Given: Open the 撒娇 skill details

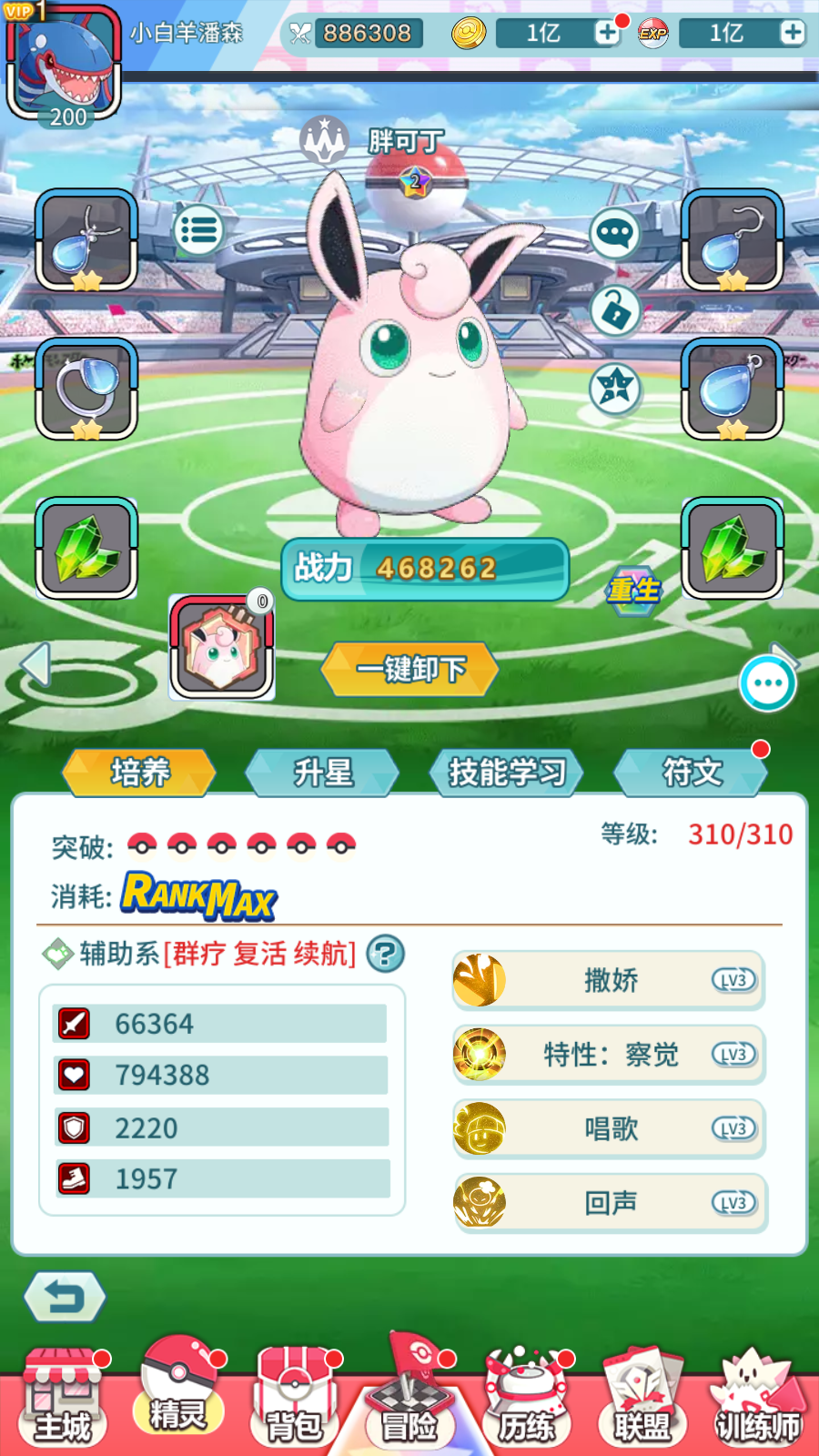Looking at the screenshot, I should tap(608, 980).
